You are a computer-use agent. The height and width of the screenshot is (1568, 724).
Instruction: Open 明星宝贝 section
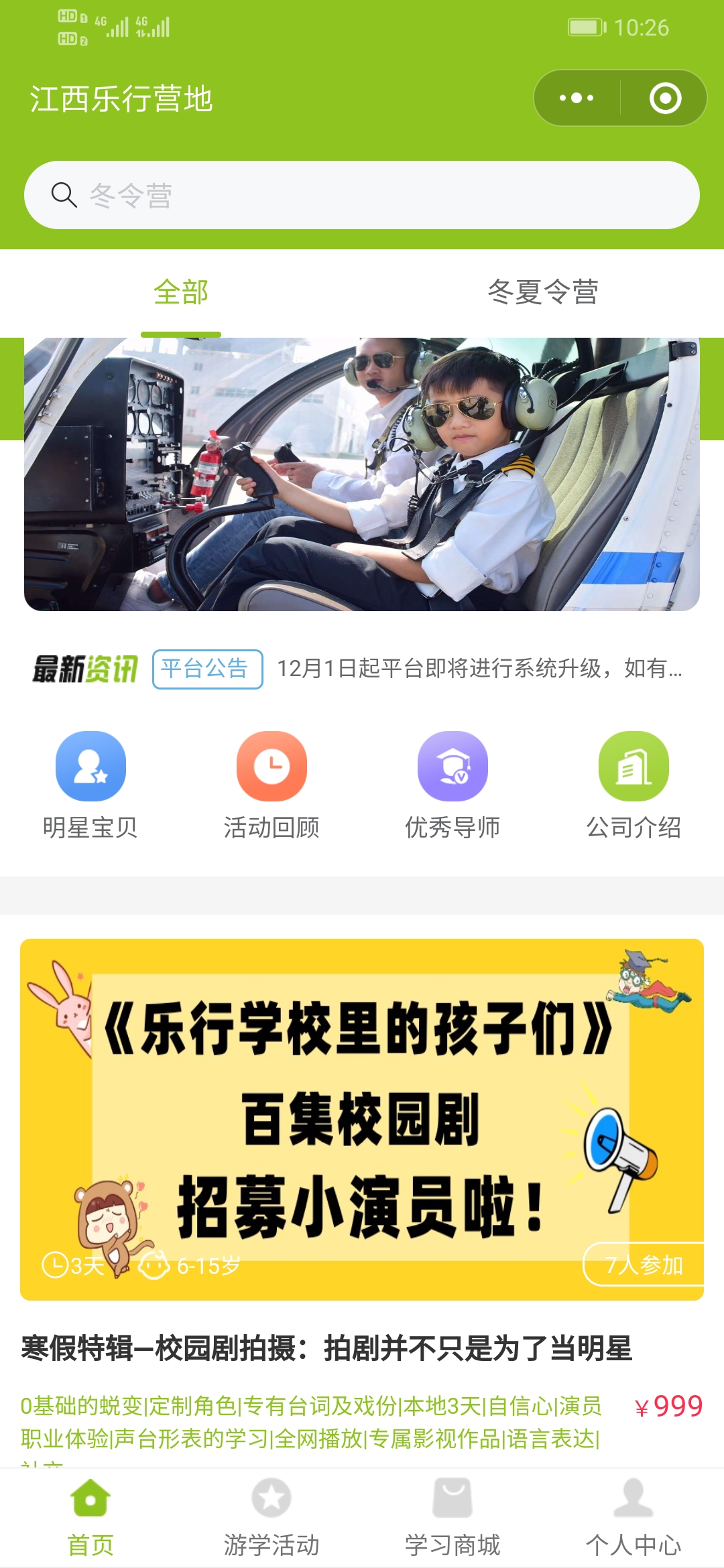tap(90, 784)
